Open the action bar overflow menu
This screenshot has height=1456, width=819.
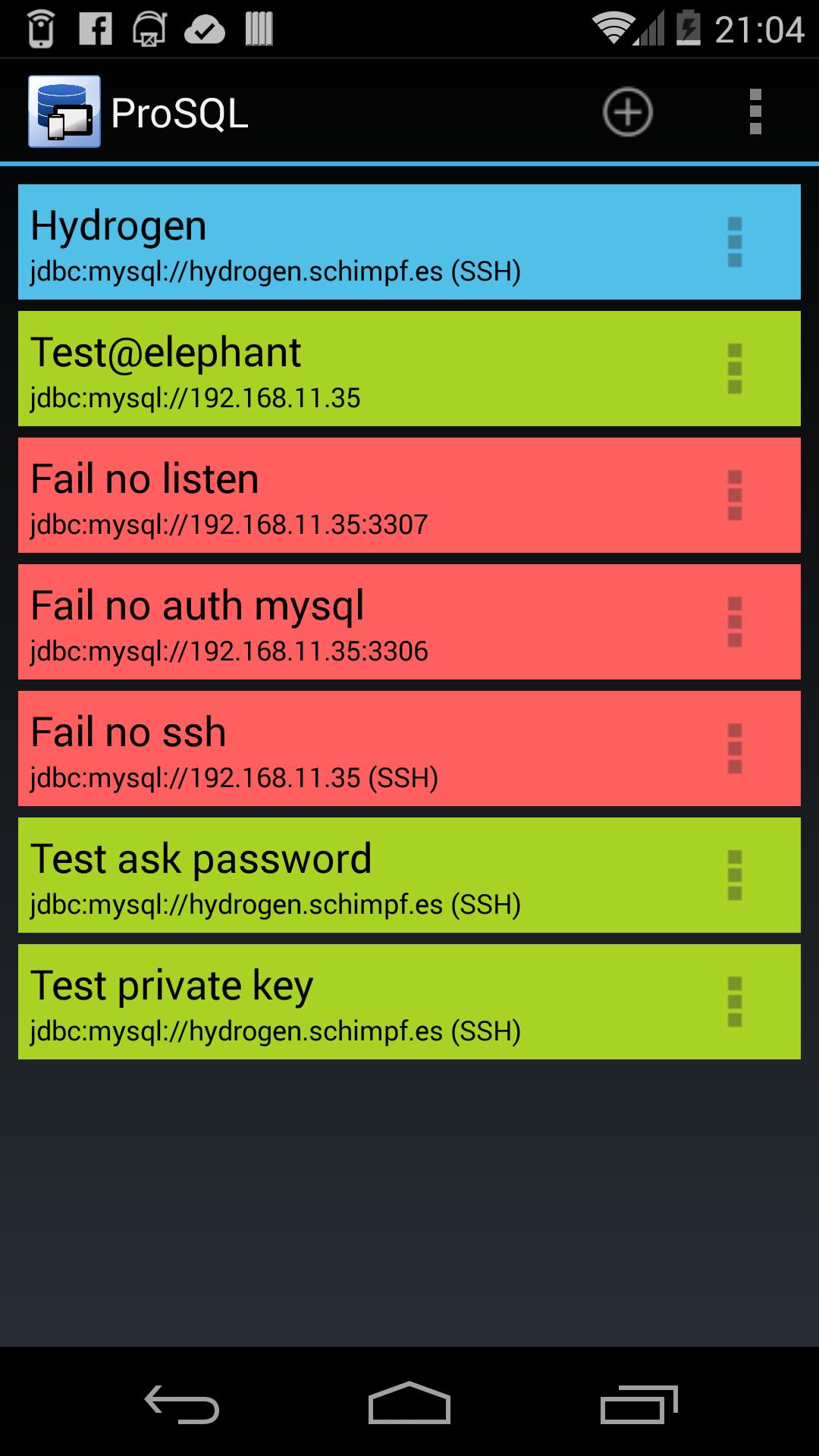(x=755, y=111)
